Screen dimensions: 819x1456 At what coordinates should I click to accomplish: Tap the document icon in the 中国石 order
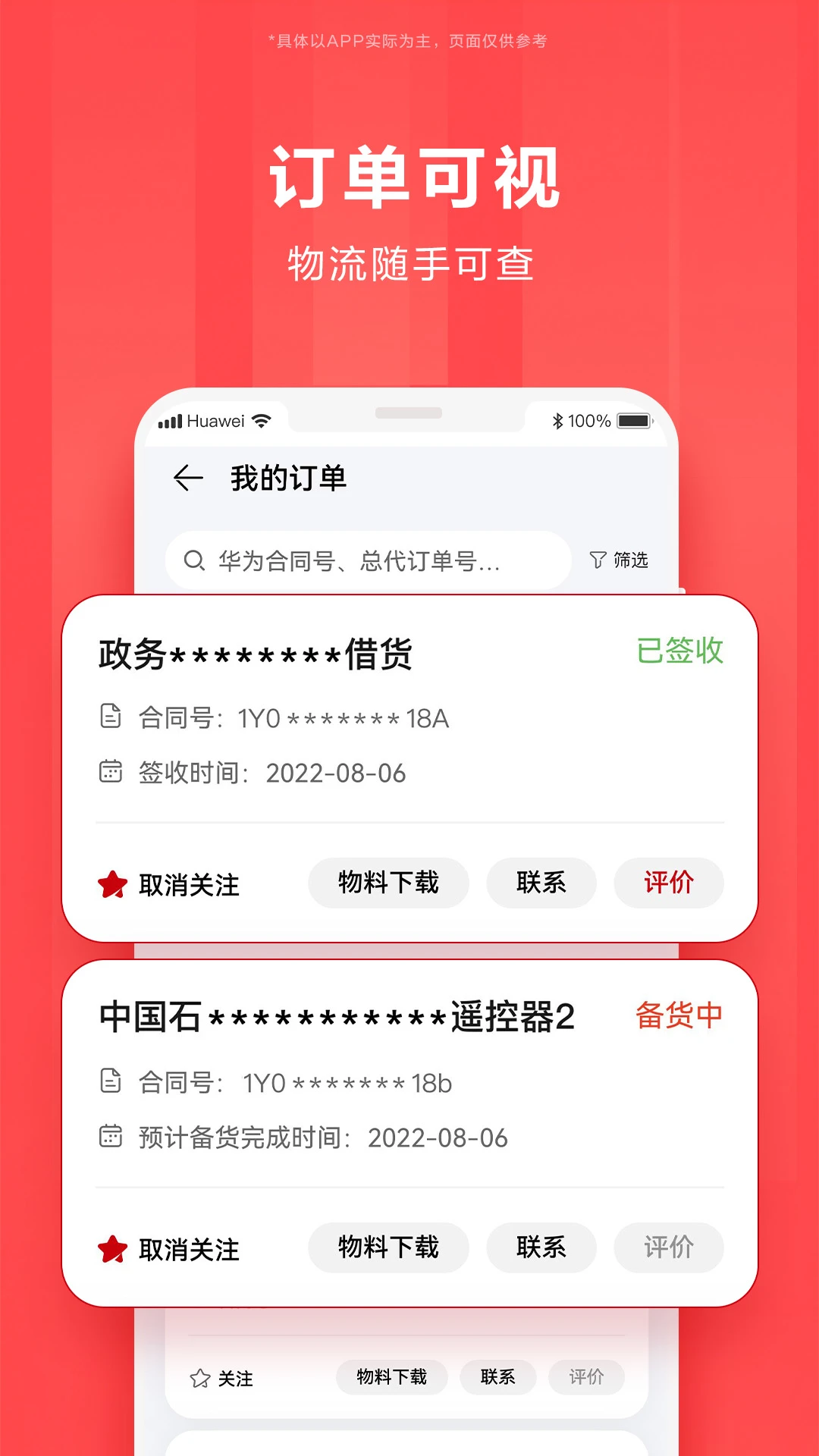point(111,1083)
